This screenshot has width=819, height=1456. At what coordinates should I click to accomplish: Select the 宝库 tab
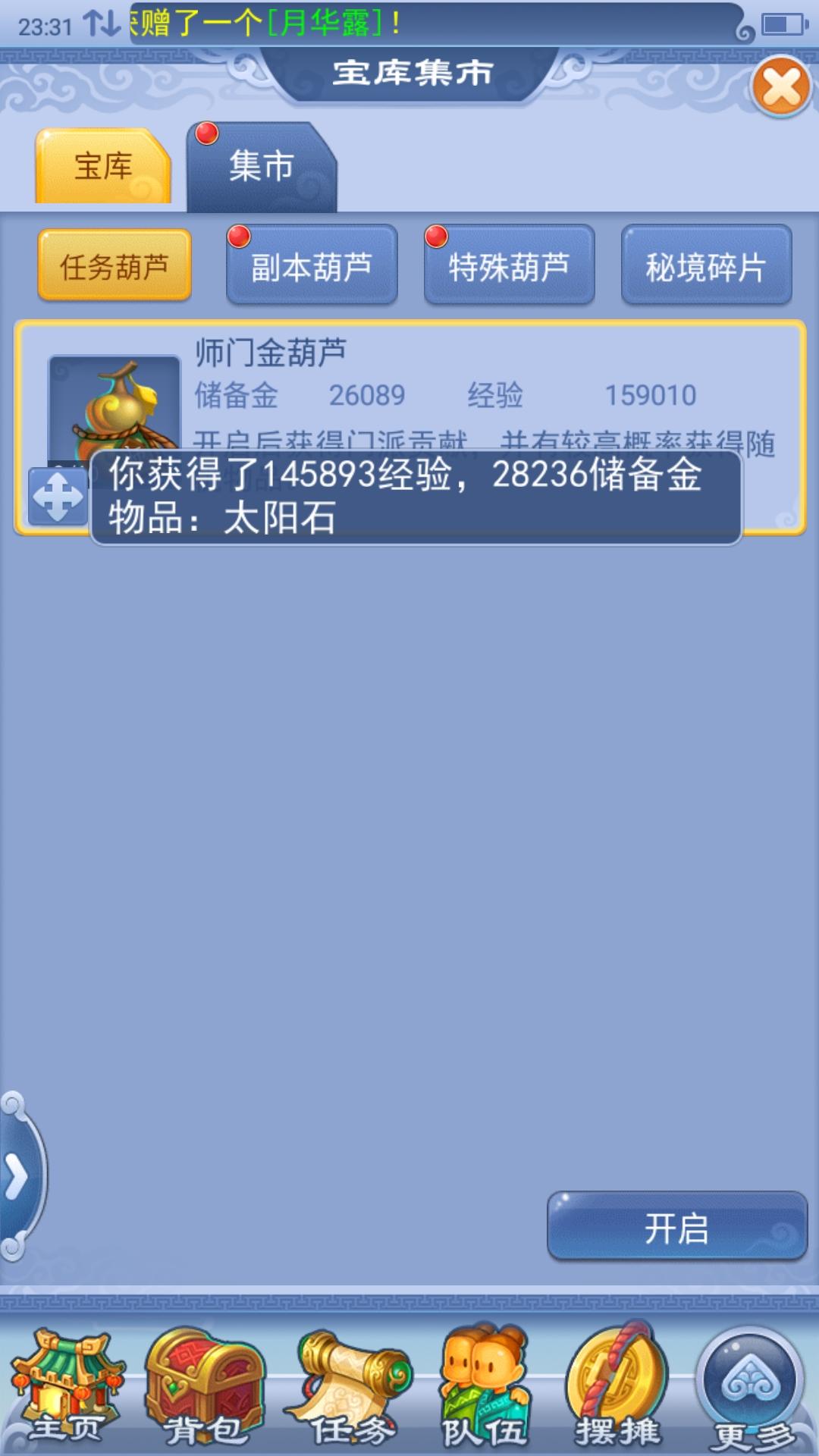103,167
